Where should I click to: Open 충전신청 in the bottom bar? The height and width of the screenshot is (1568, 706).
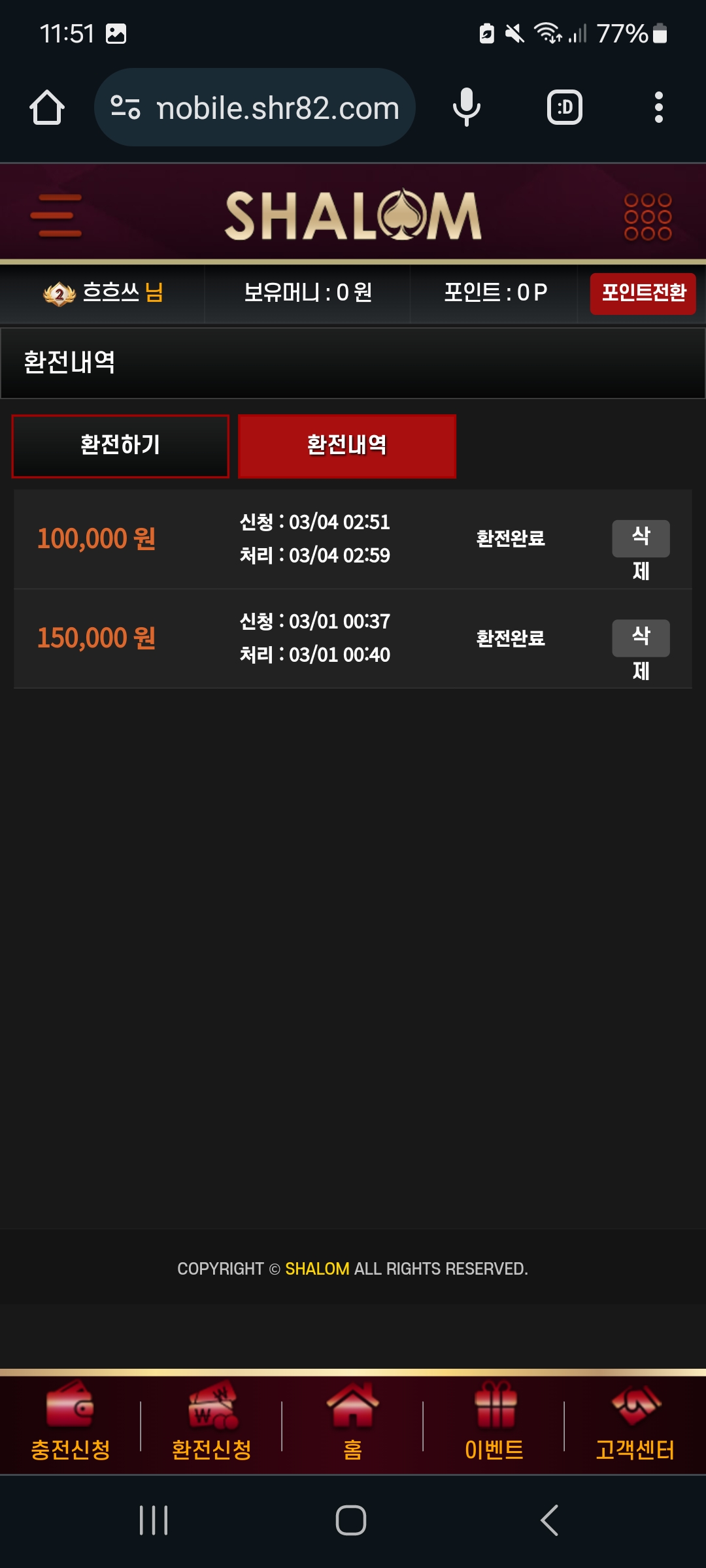[70, 1422]
